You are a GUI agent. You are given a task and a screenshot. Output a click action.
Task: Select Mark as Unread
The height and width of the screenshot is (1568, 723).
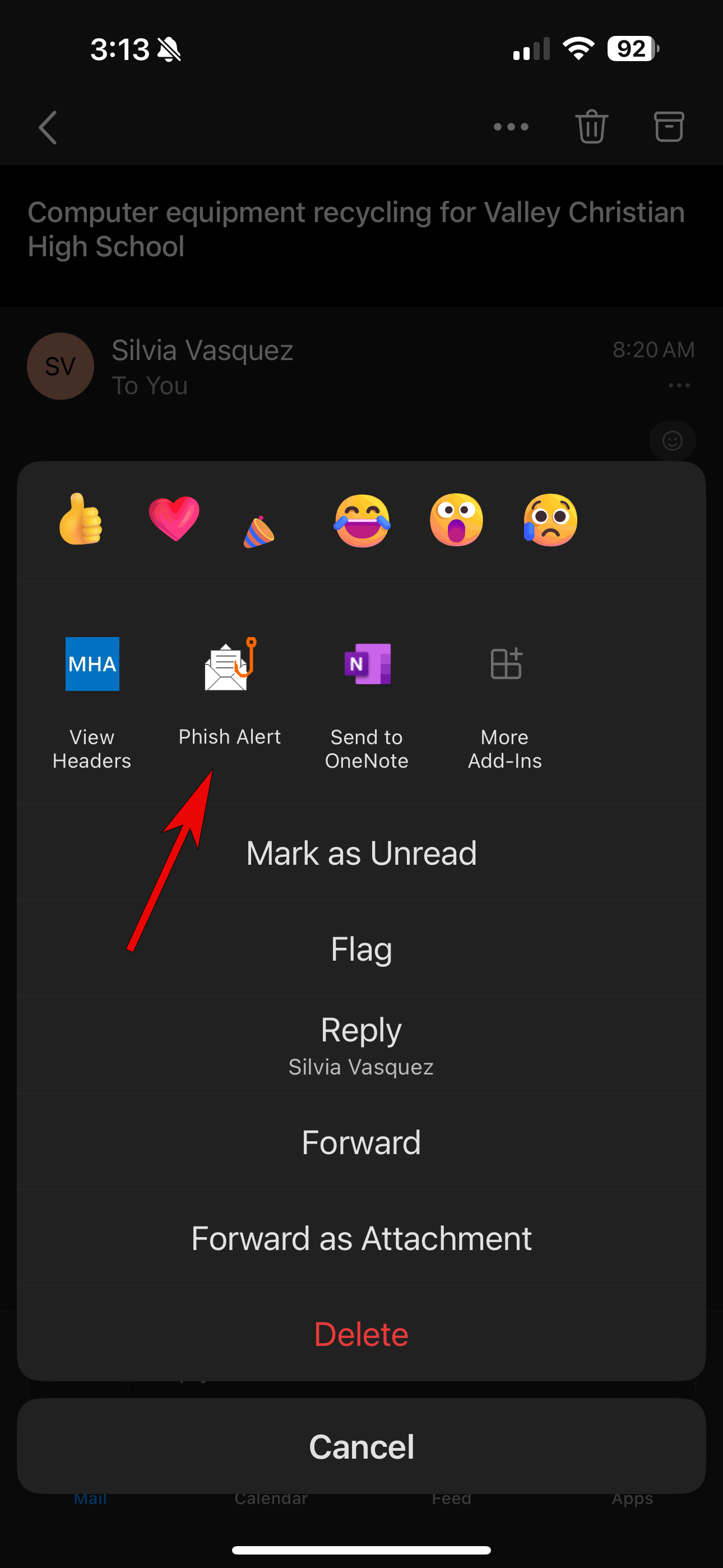tap(361, 853)
